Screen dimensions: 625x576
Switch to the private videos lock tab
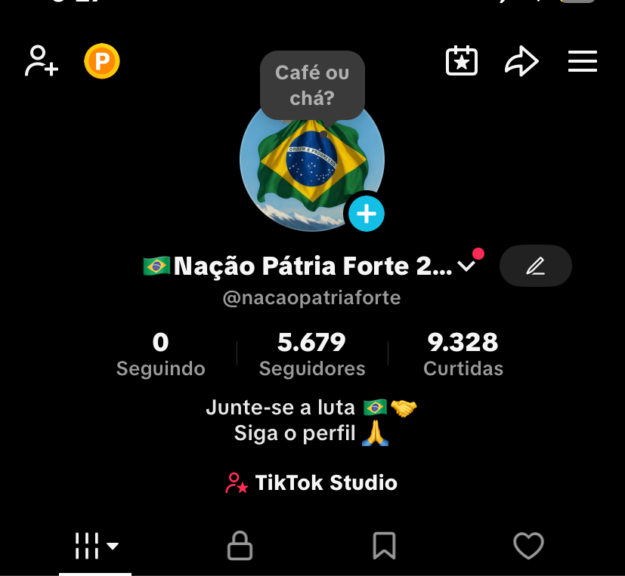[239, 545]
